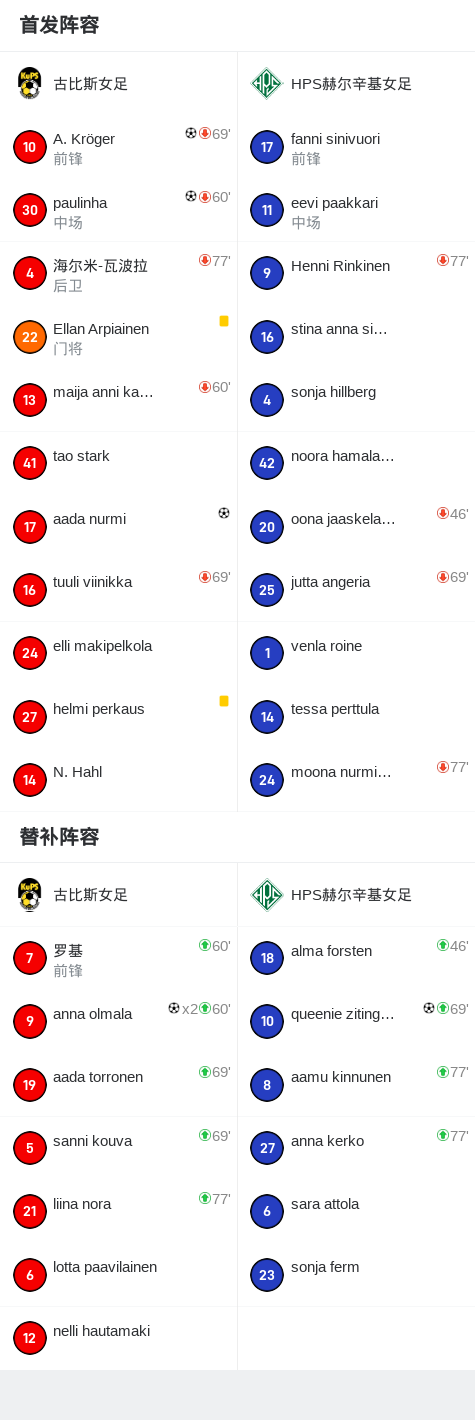The image size is (475, 1420).
Task: Select aada nurmi in the starting lineup
Action: click(118, 526)
